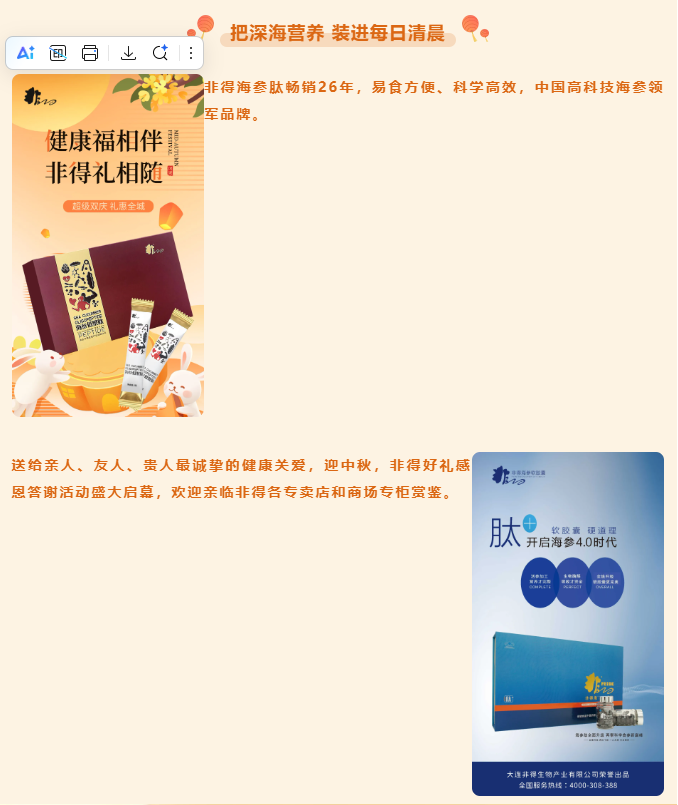The height and width of the screenshot is (805, 678).
Task: Download the image
Action: (x=128, y=53)
